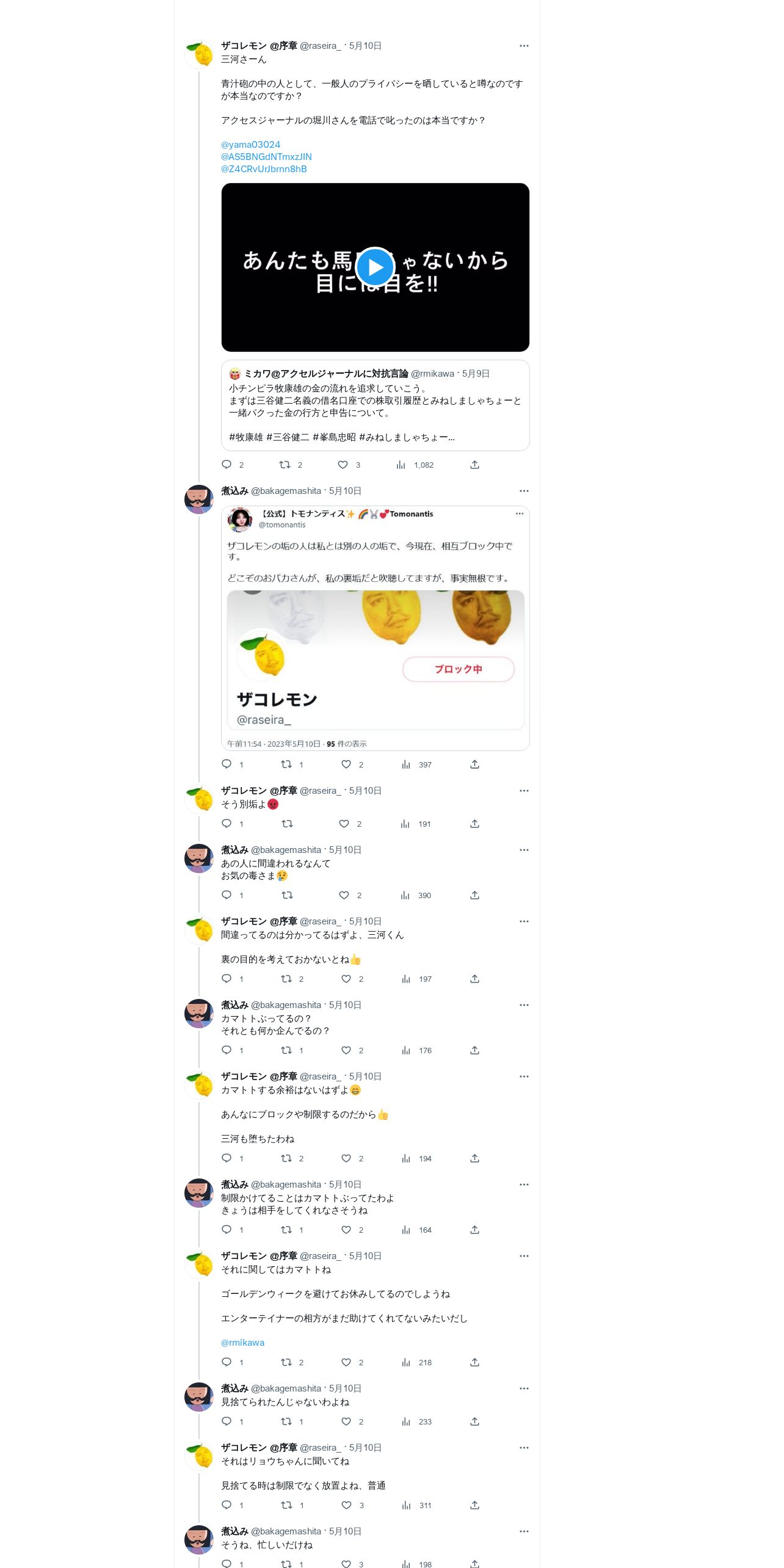
Task: Open the more options menu on the カマトトぶってるの？ tweet
Action: [524, 1005]
